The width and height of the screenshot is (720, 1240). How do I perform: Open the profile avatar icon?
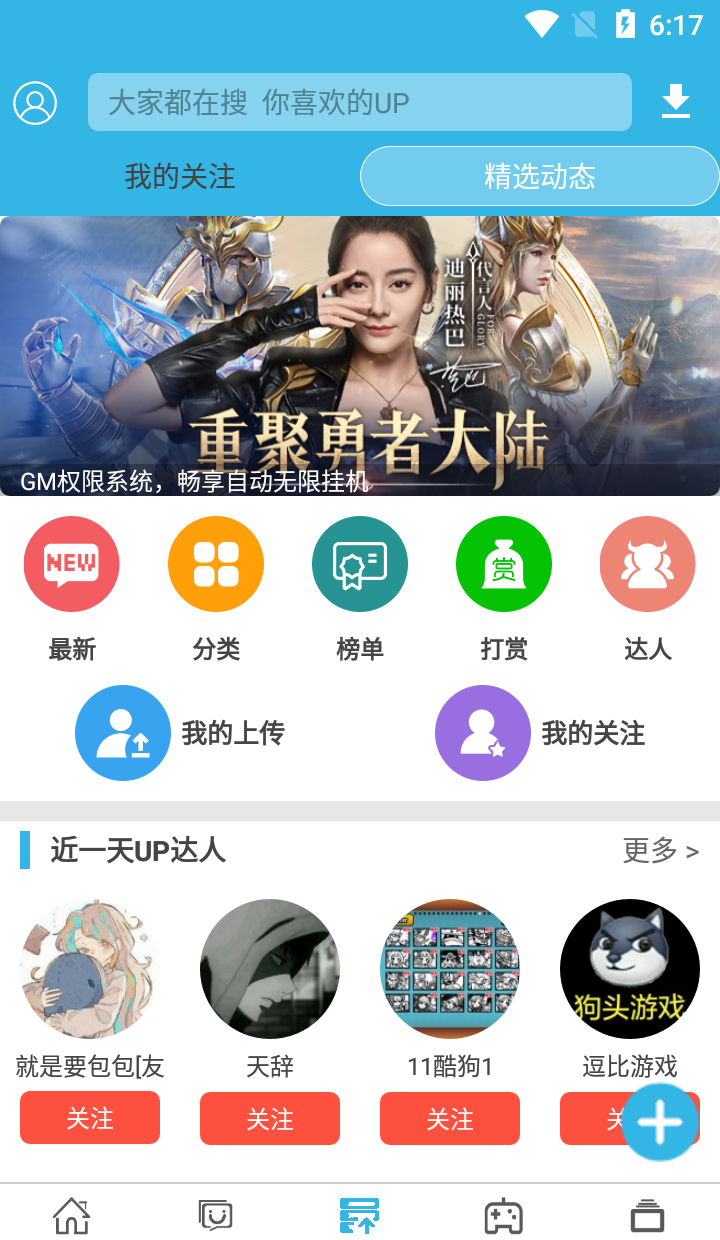coord(35,103)
